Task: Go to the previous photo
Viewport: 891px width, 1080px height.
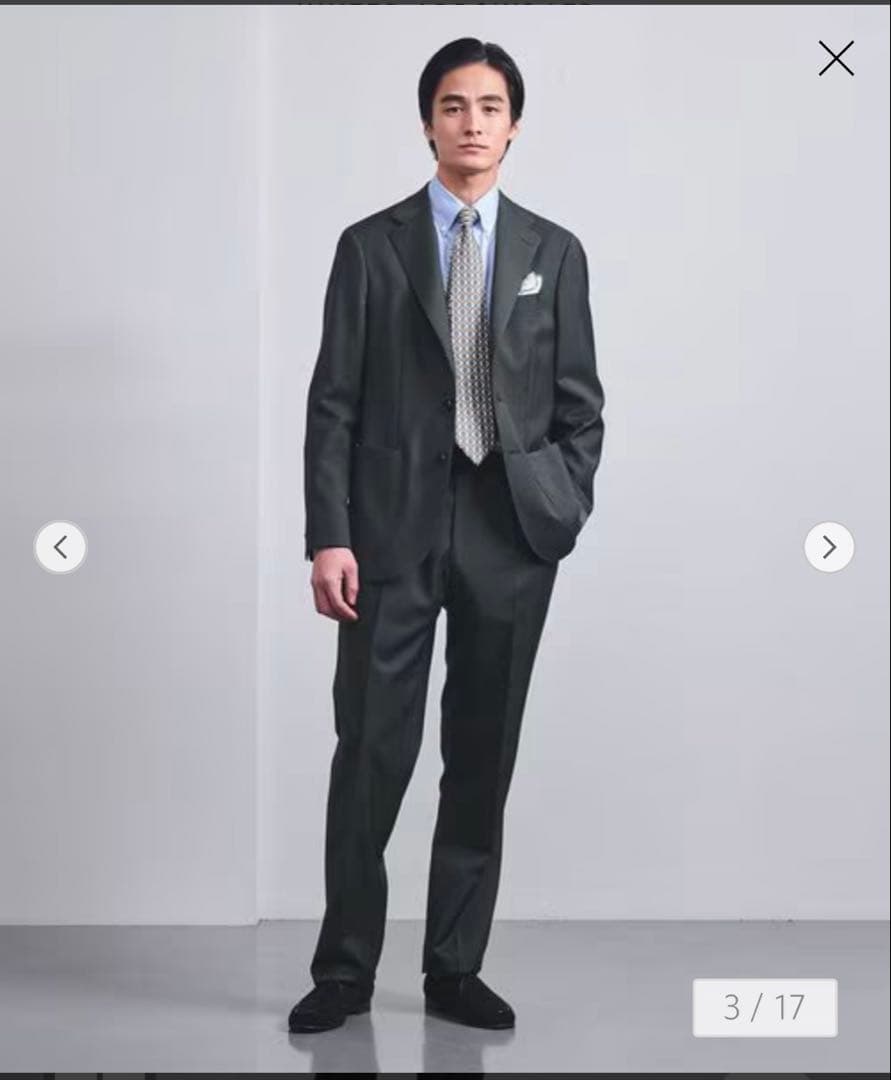Action: pos(60,547)
